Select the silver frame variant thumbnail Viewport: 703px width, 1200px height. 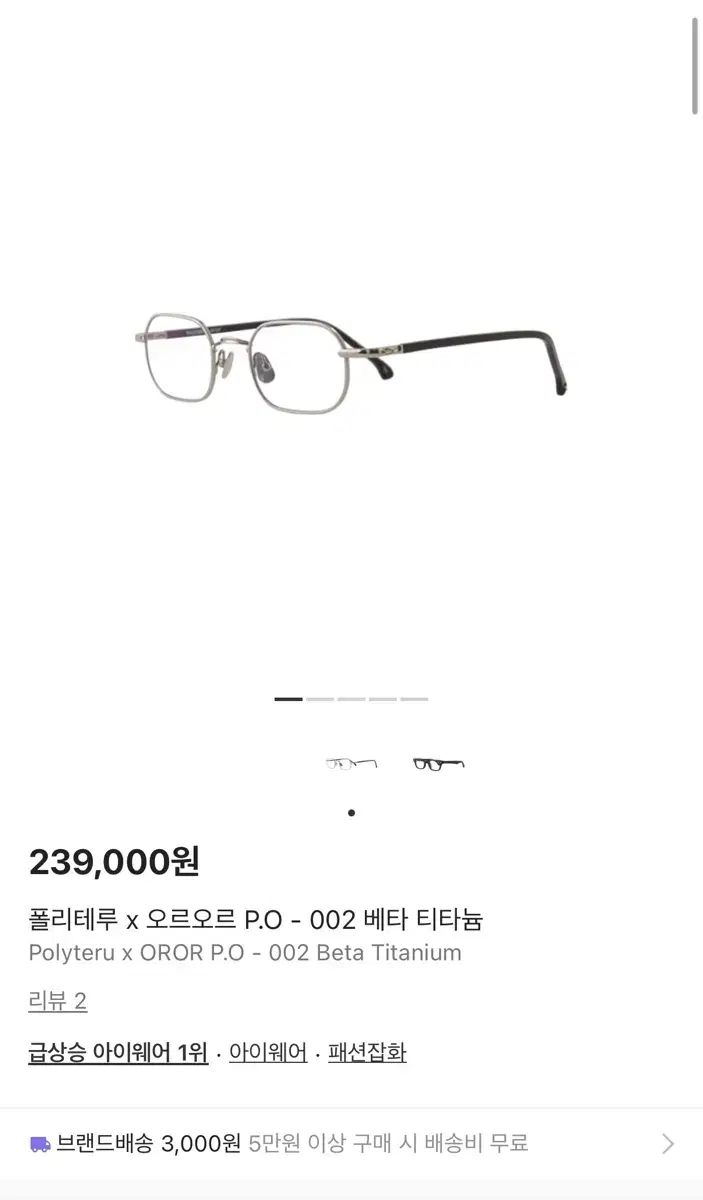tap(351, 764)
